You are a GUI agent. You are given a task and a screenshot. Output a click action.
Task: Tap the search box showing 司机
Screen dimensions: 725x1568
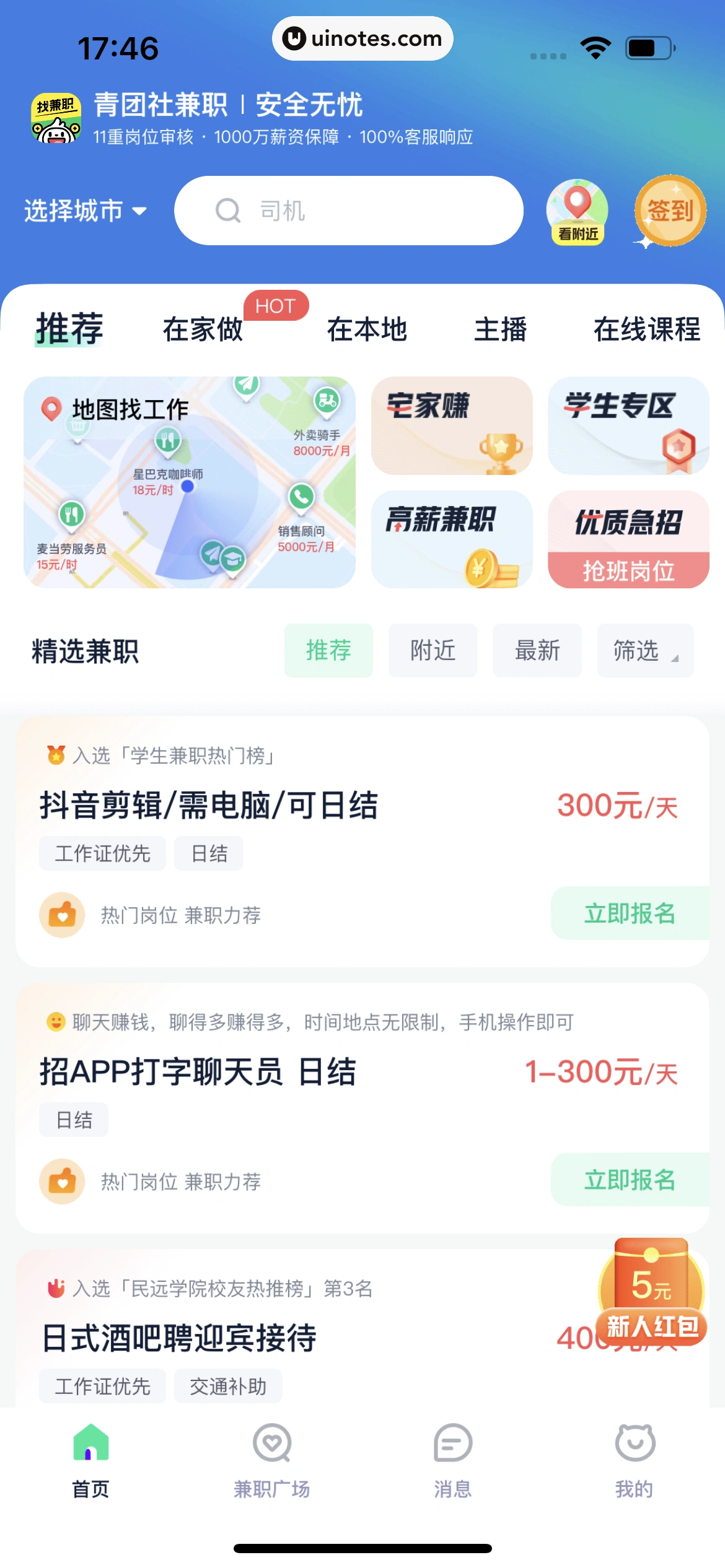tap(348, 211)
